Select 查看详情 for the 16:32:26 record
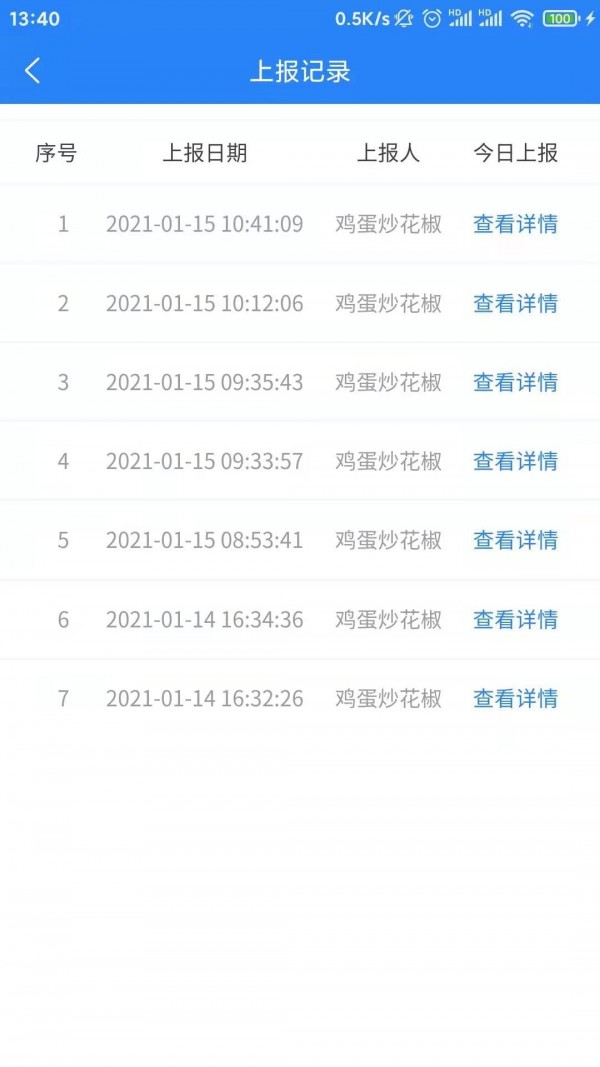The width and height of the screenshot is (600, 1067). tap(515, 698)
